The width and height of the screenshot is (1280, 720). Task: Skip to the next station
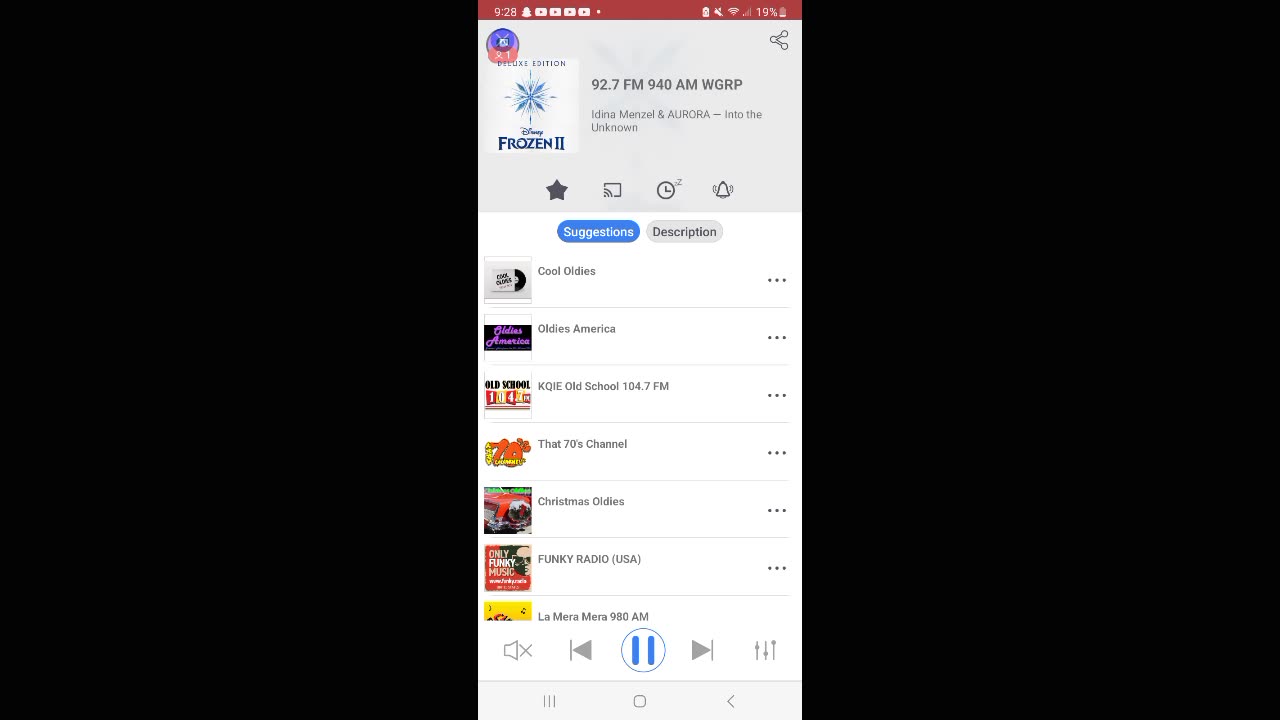(x=702, y=650)
